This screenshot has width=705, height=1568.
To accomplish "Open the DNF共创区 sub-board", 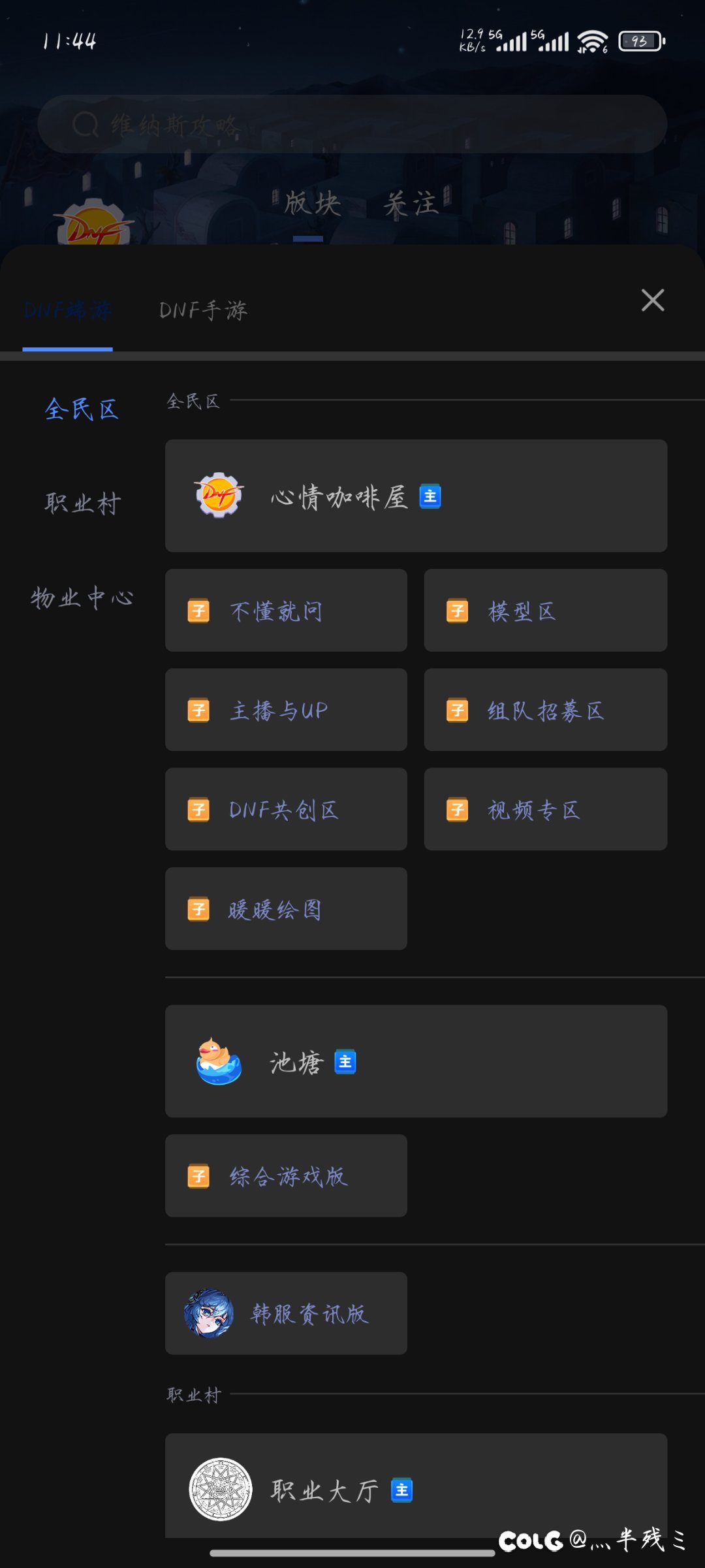I will point(286,809).
